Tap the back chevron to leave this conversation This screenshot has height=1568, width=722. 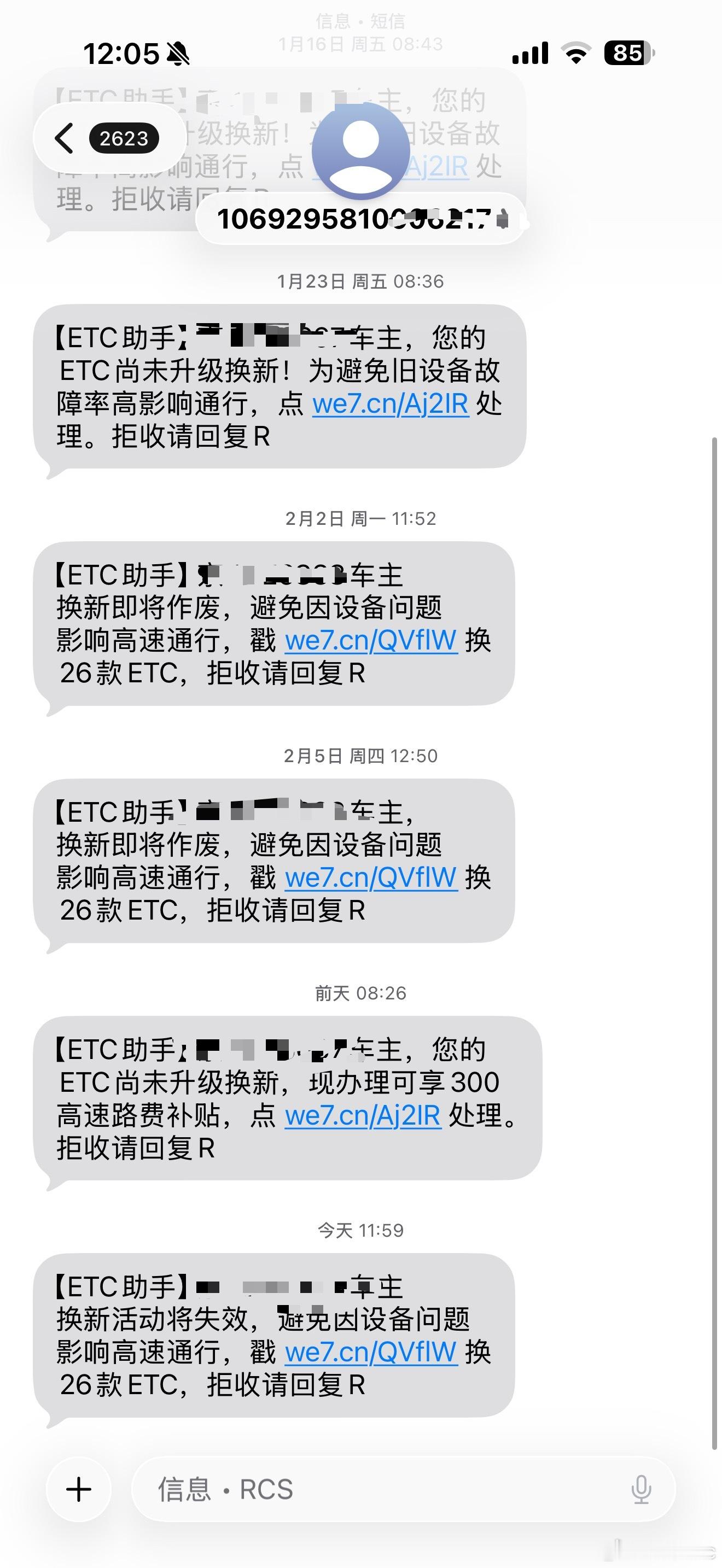click(63, 138)
